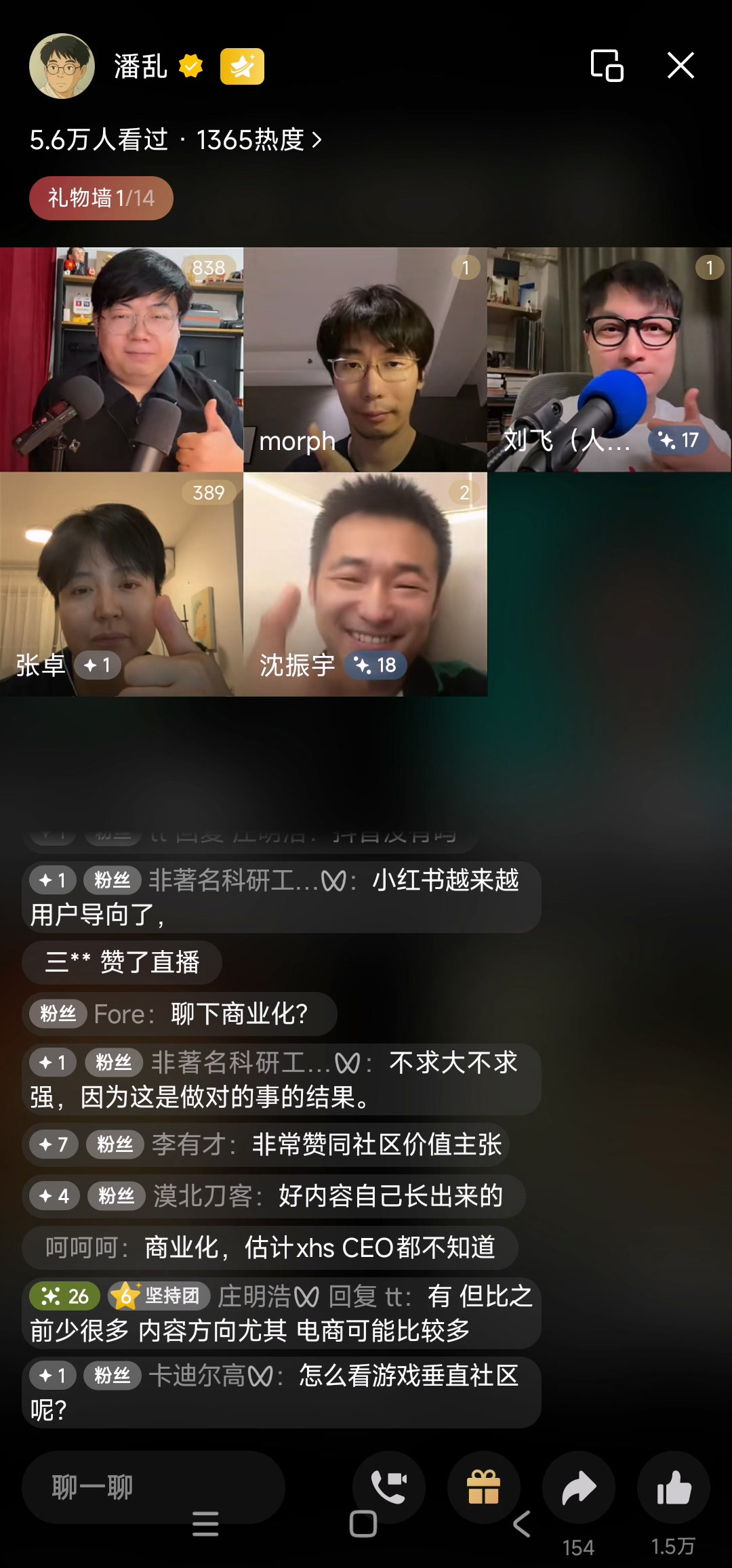Minimize stream to floating window
Screen dimensions: 732x1568
607,66
